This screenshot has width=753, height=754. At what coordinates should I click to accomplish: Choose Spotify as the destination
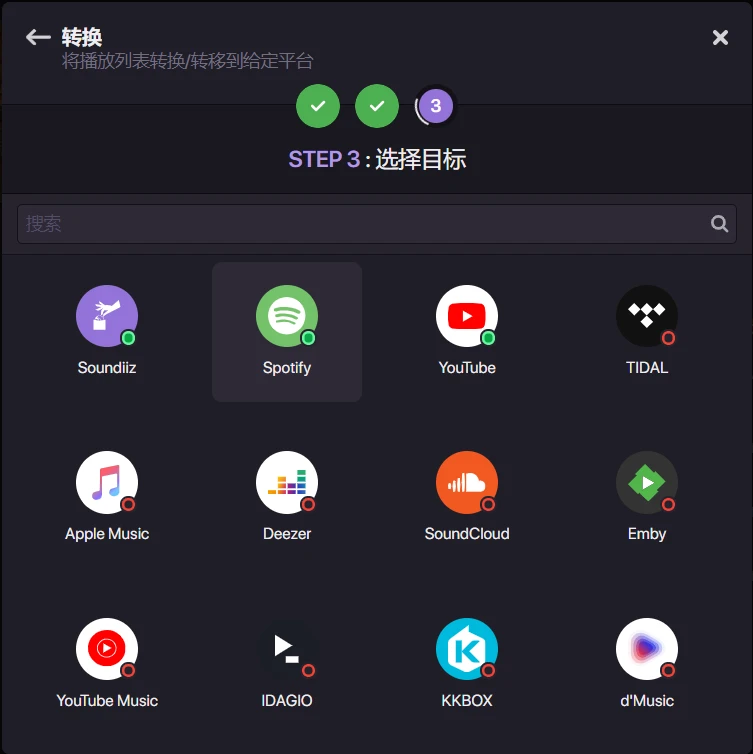point(287,331)
